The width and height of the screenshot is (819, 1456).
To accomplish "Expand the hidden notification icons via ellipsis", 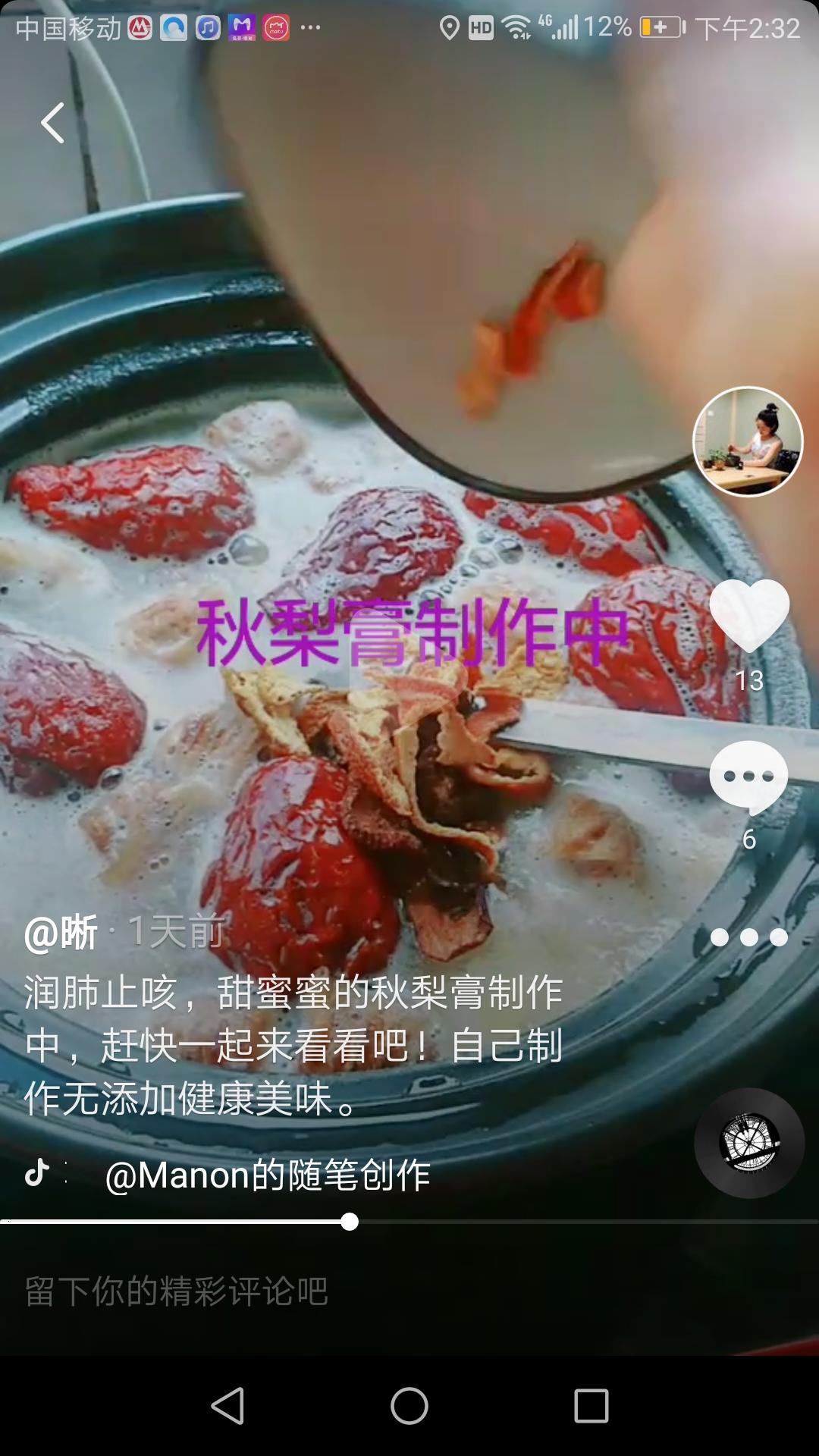I will point(311,27).
